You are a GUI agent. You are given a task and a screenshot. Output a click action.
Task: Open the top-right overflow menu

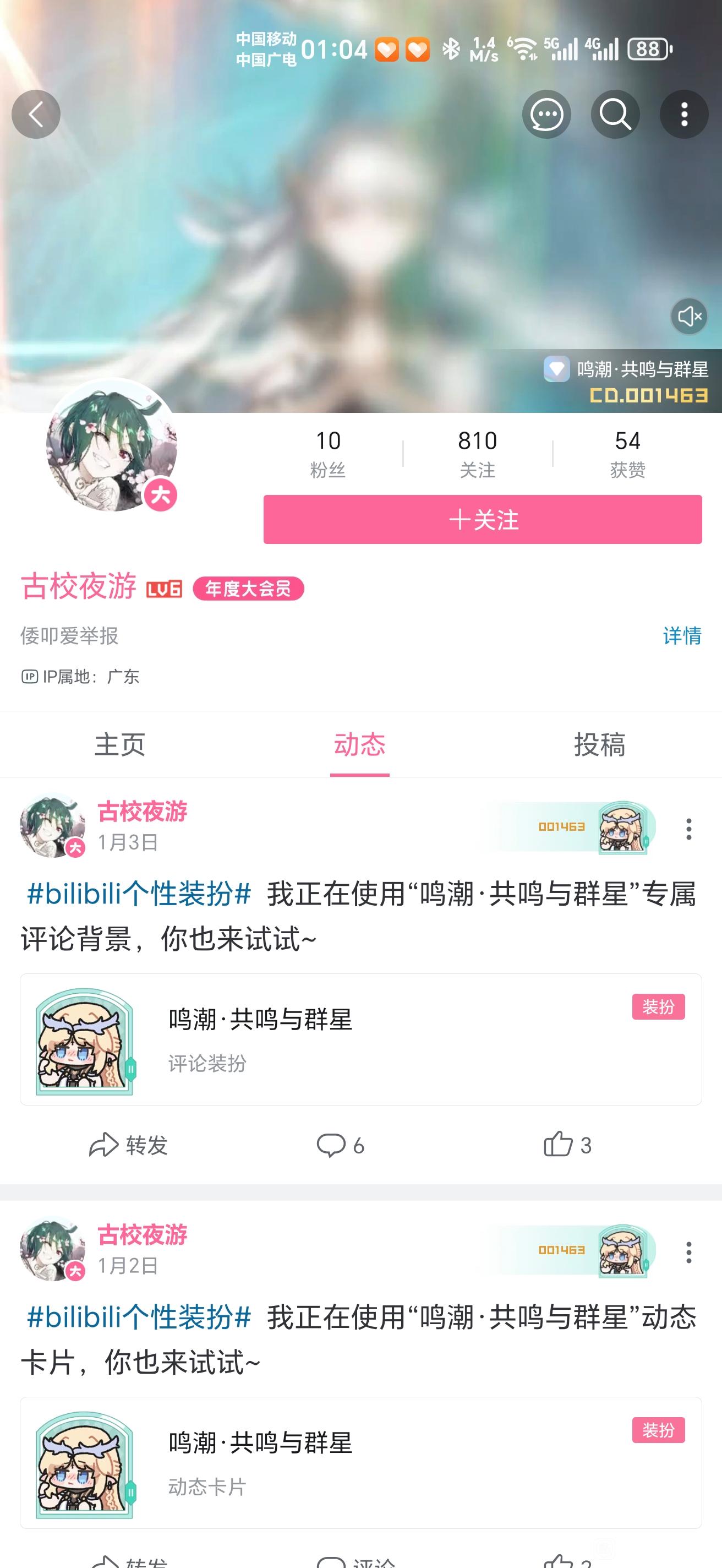[683, 115]
